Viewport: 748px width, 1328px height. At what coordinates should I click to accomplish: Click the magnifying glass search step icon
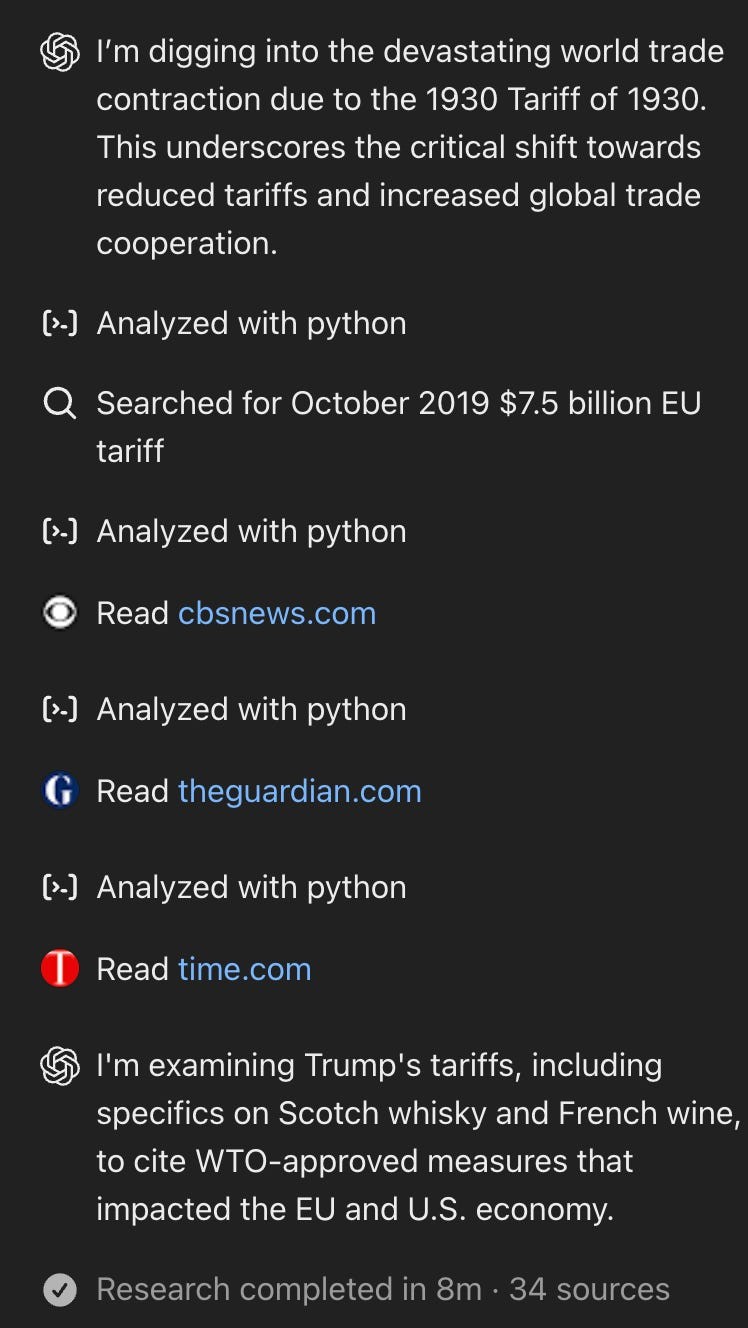60,403
